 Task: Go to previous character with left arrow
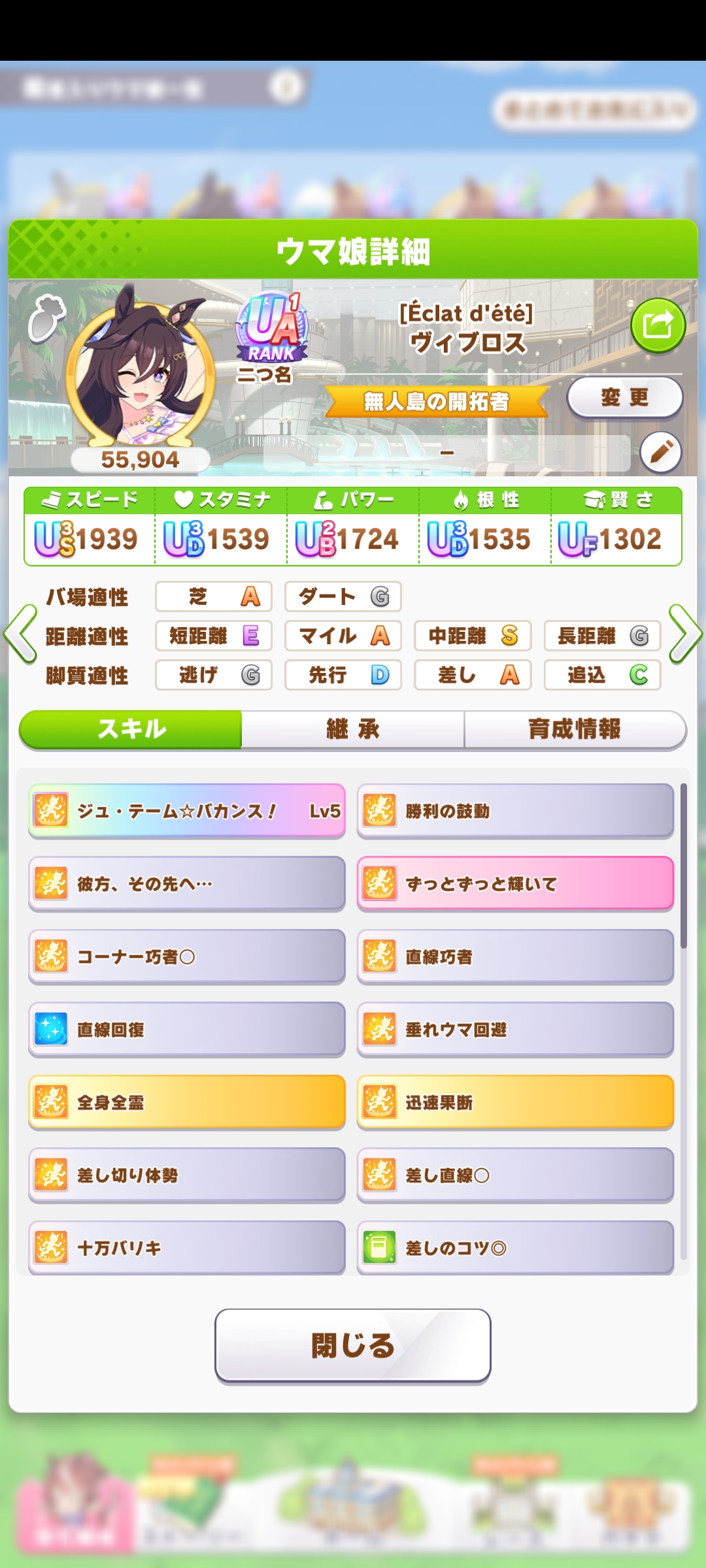[x=20, y=634]
